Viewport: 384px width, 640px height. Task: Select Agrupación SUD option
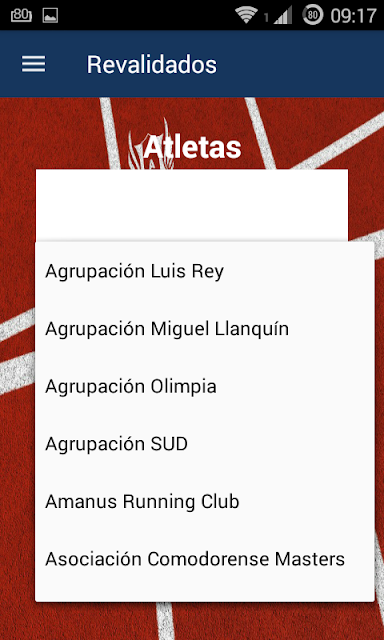pyautogui.click(x=204, y=444)
